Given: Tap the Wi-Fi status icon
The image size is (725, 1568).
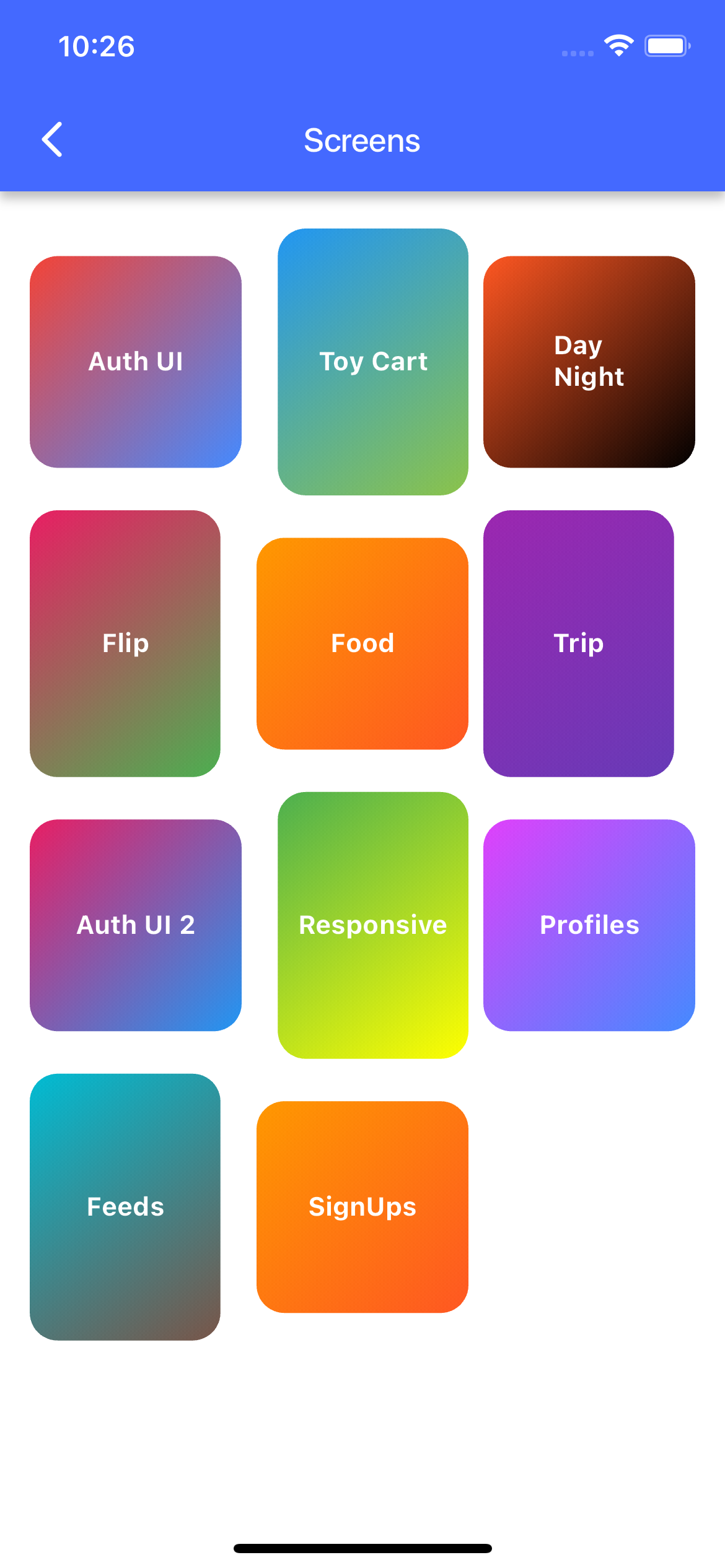Looking at the screenshot, I should click(x=618, y=45).
